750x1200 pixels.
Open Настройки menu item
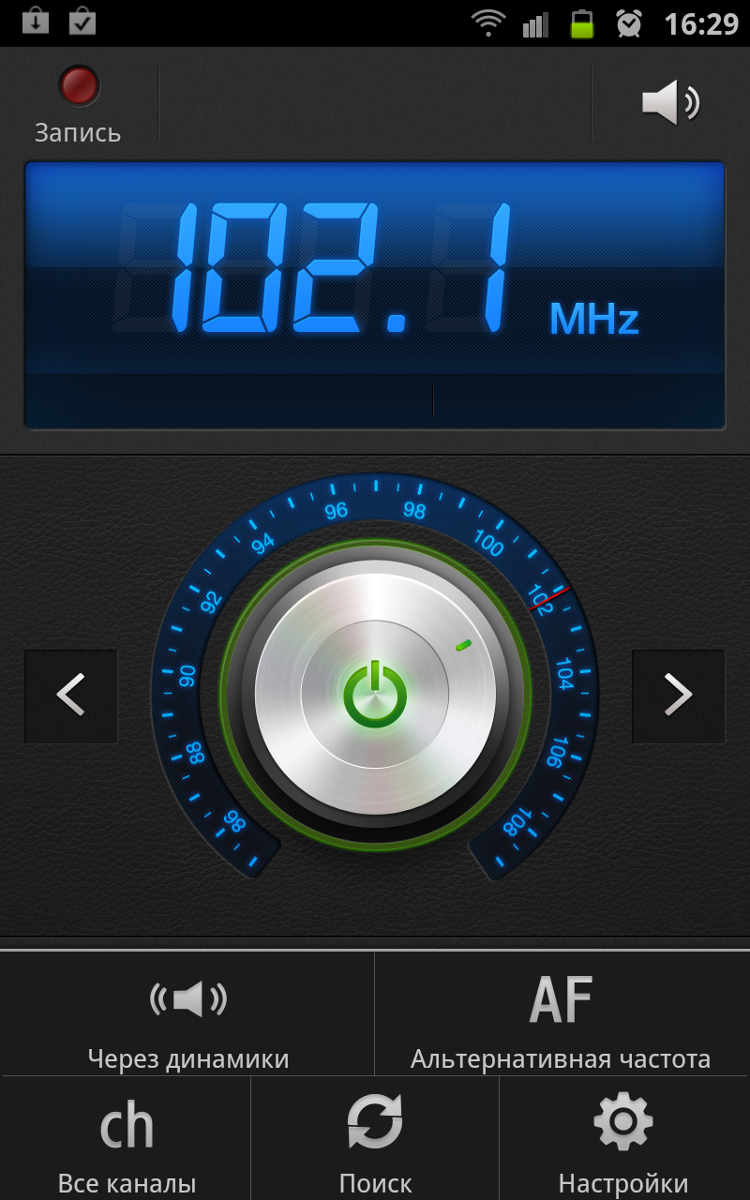pos(623,1140)
